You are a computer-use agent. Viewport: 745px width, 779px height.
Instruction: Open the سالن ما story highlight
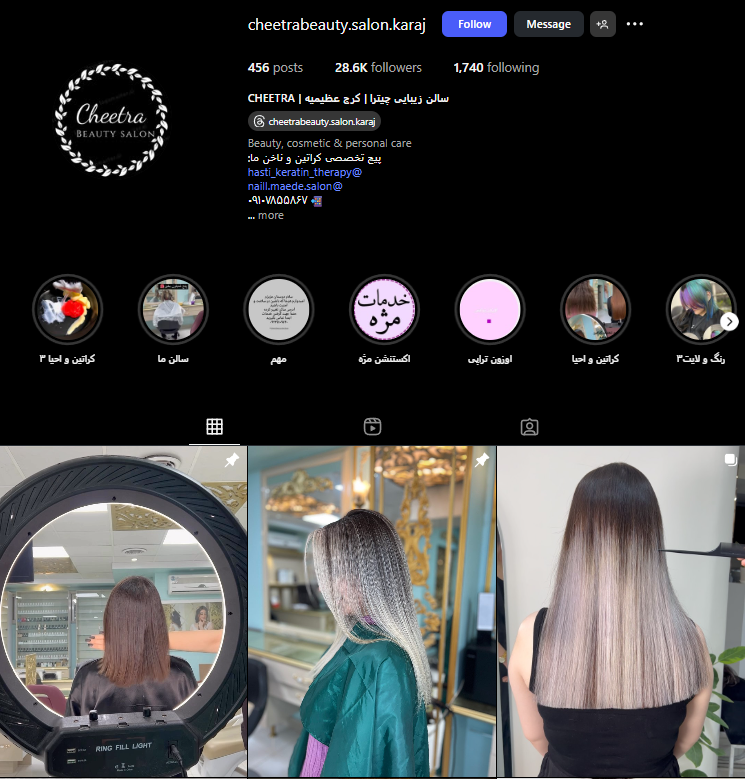pos(173,308)
